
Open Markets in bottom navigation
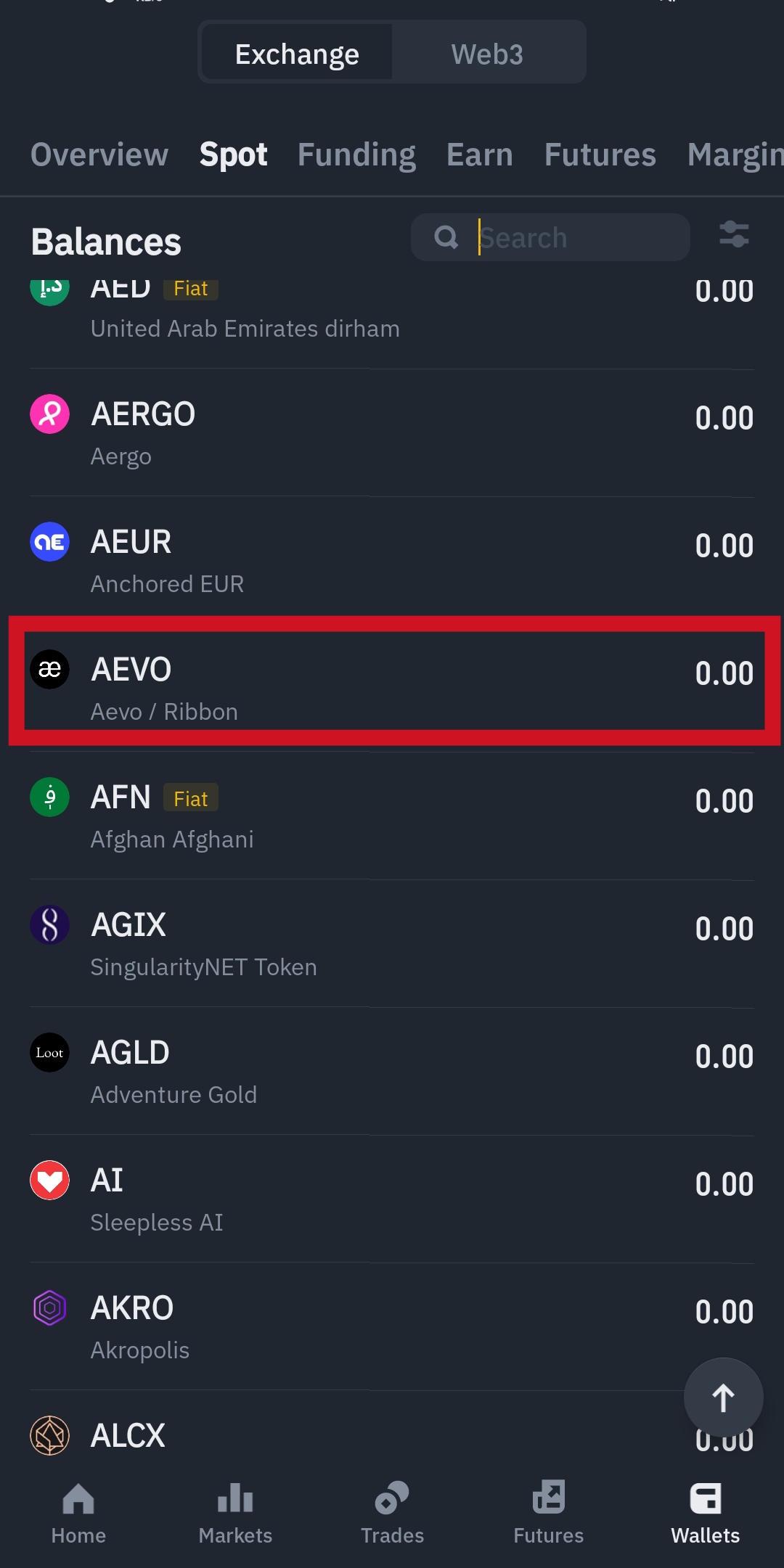tap(235, 1514)
